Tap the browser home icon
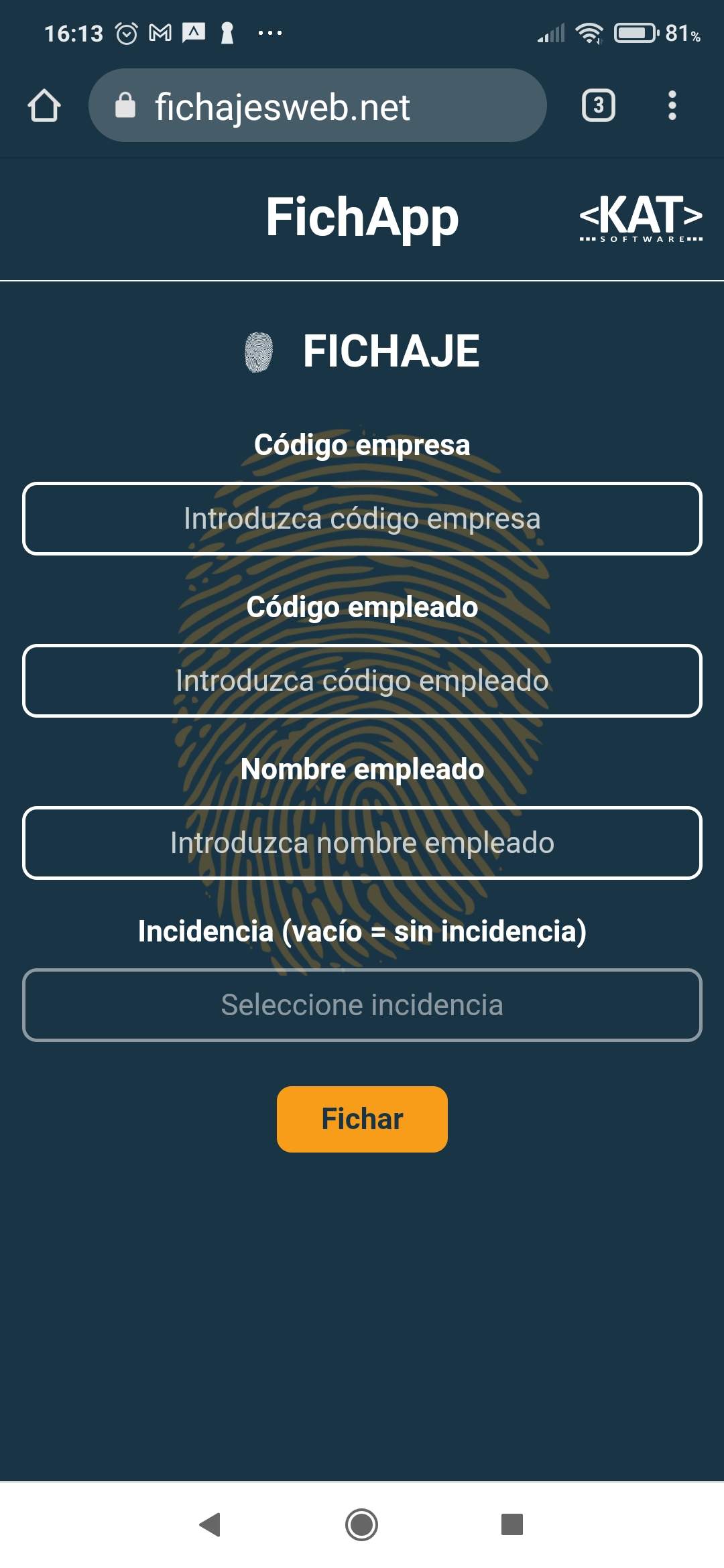The width and height of the screenshot is (724, 1568). tap(44, 106)
